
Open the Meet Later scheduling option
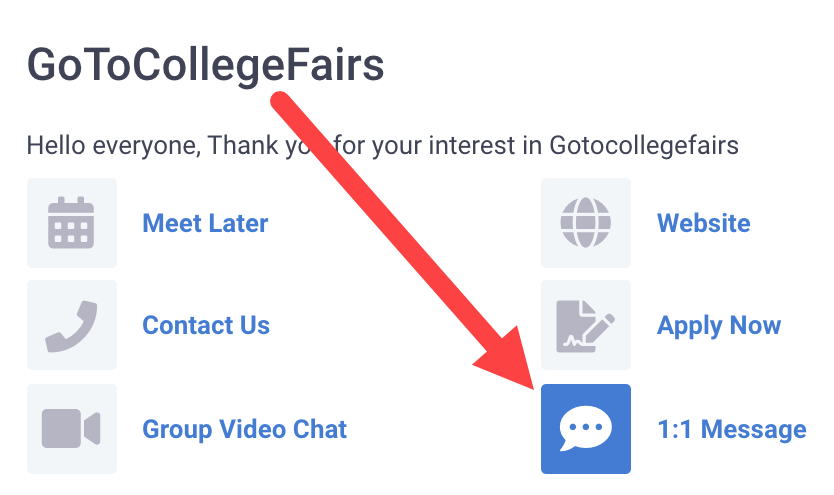click(x=205, y=223)
